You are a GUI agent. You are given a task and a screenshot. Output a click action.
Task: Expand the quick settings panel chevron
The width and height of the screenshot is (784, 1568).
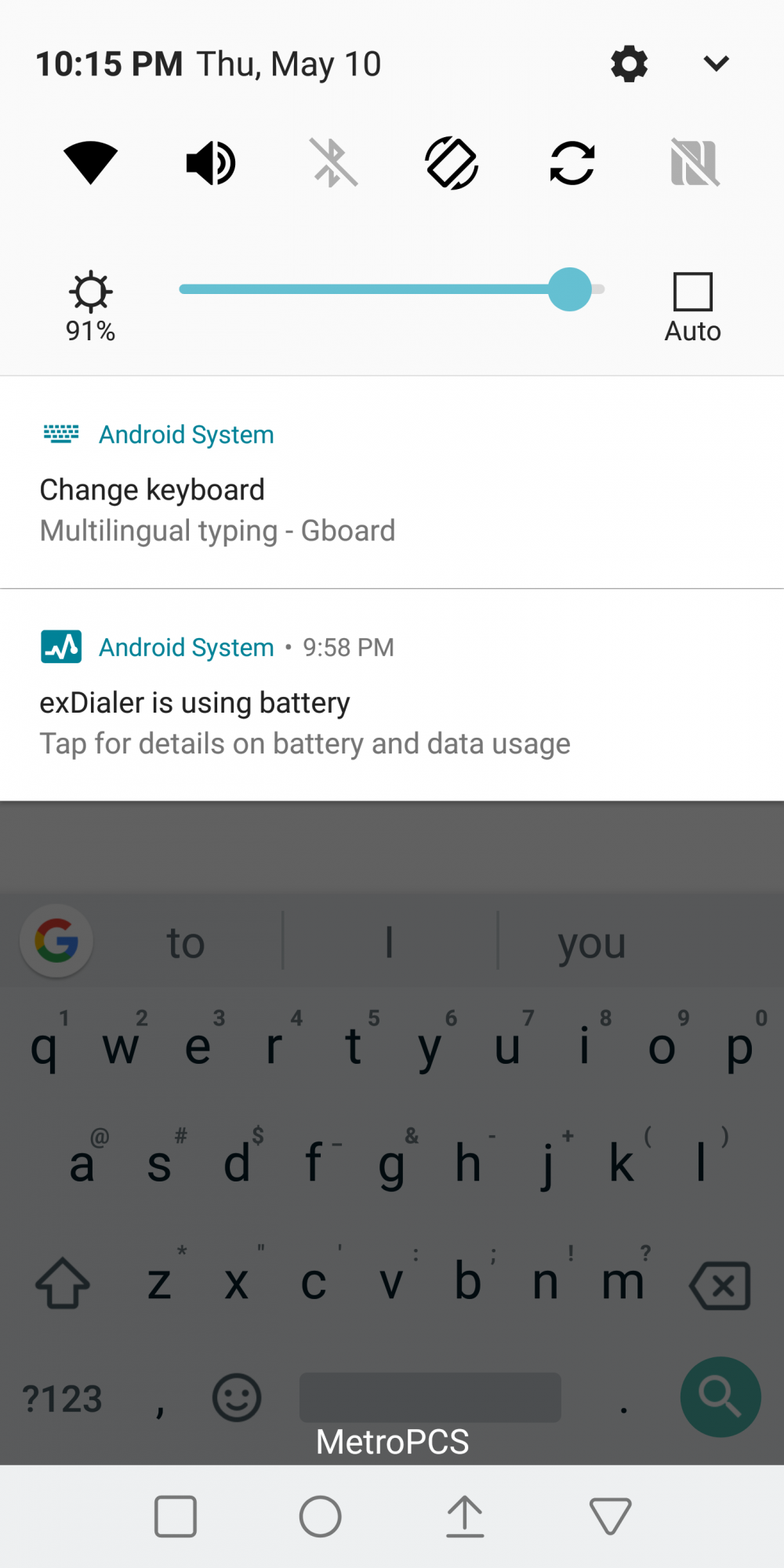pos(717,64)
